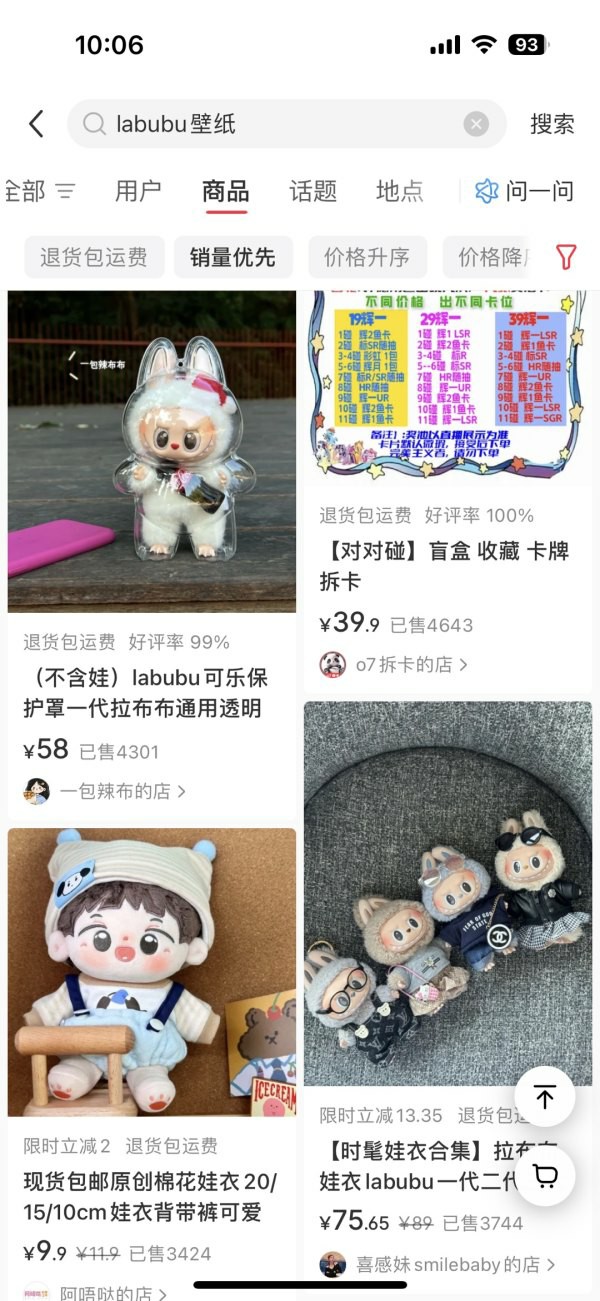Sort by 价格升序

point(367,257)
